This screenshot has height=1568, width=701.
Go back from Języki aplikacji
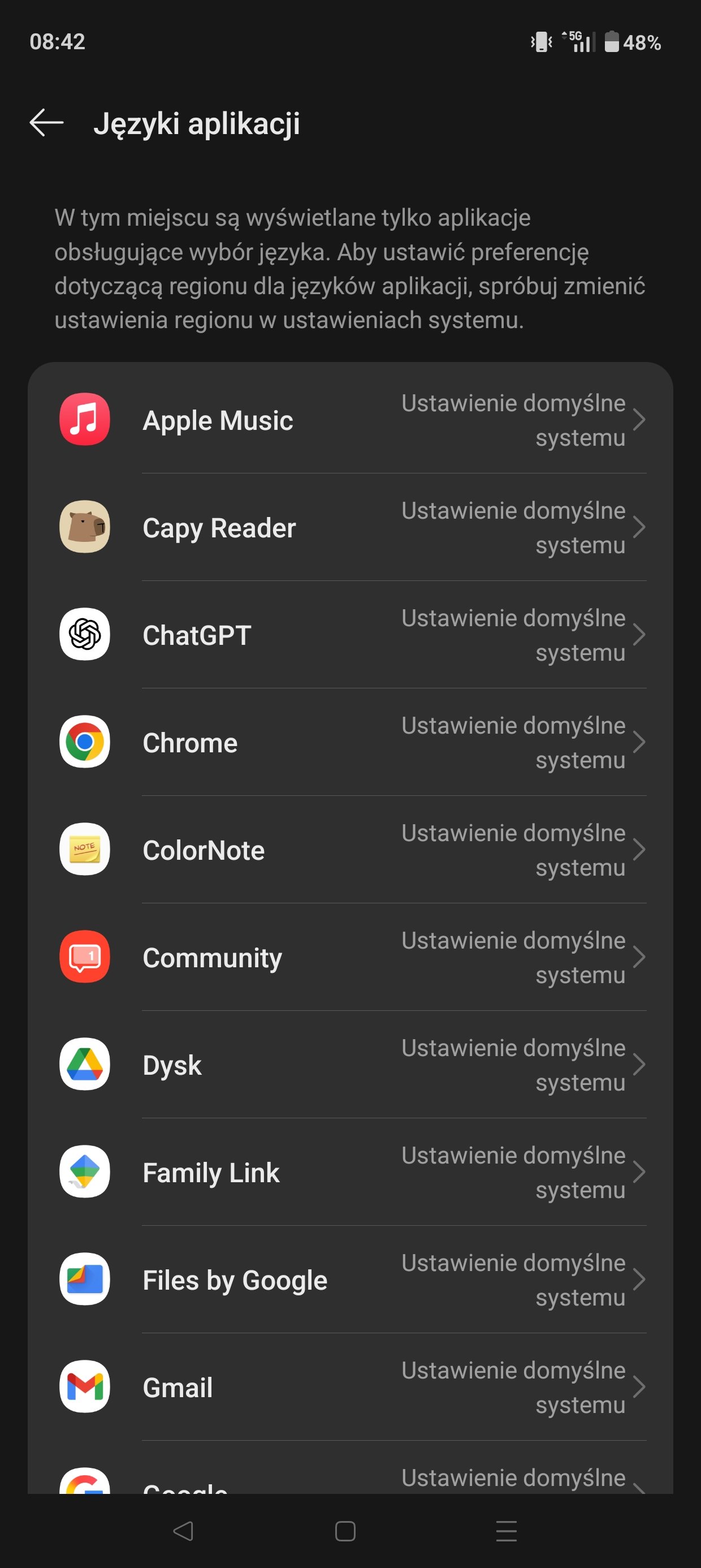point(47,123)
